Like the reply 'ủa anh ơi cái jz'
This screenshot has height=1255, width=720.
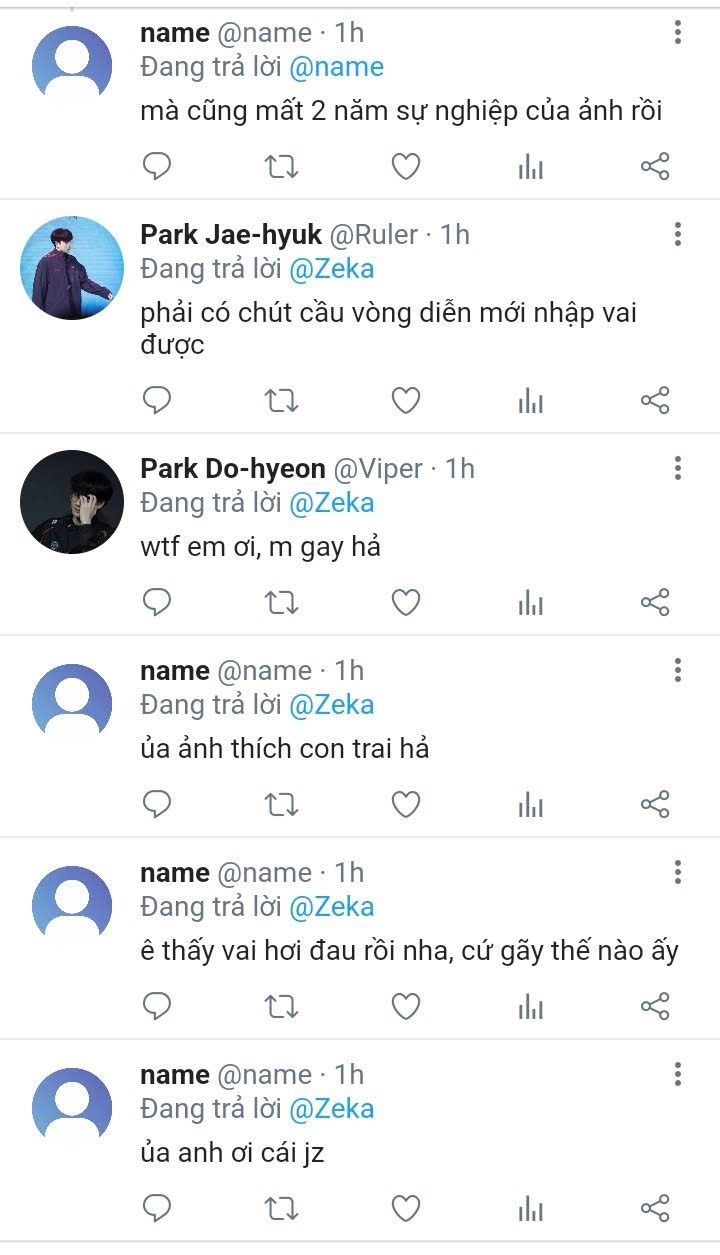coord(405,1207)
